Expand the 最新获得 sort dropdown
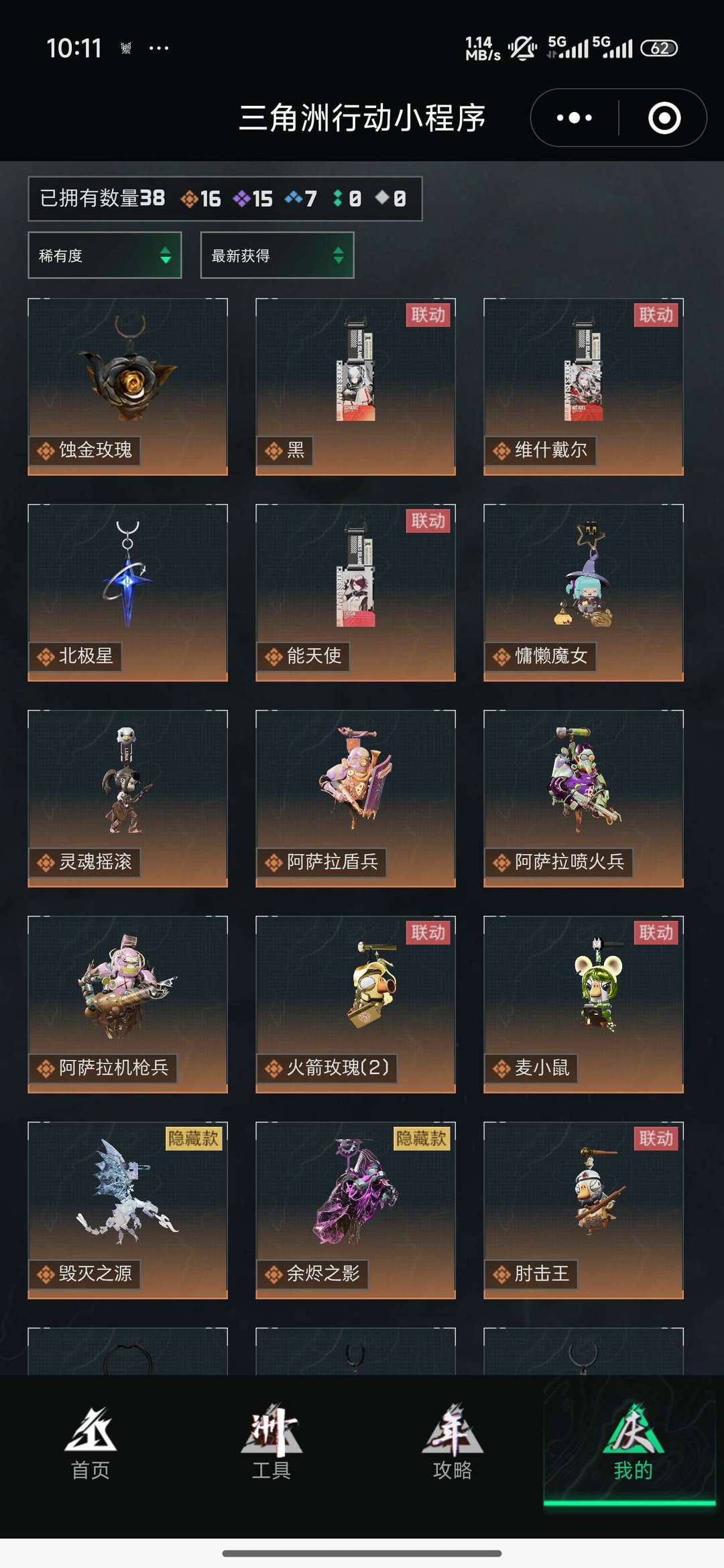724x1568 pixels. (277, 255)
